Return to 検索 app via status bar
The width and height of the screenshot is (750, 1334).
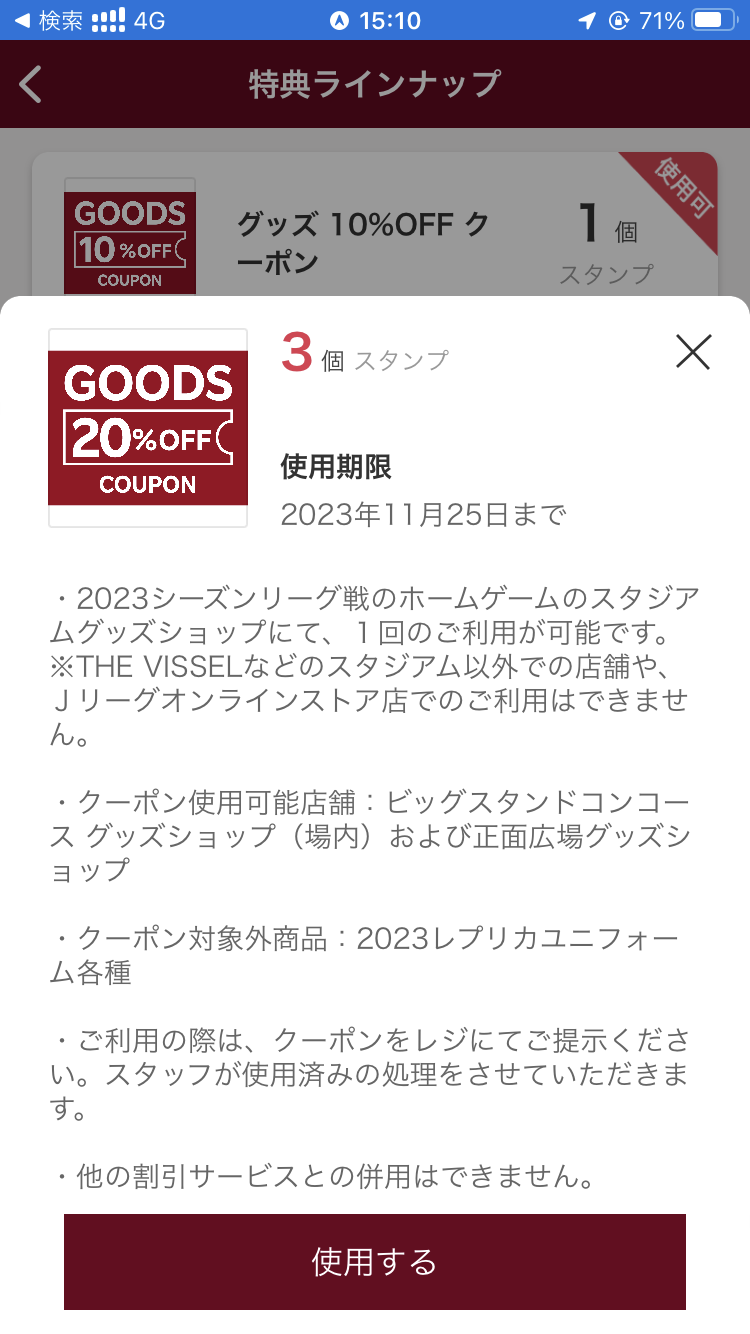(x=49, y=20)
